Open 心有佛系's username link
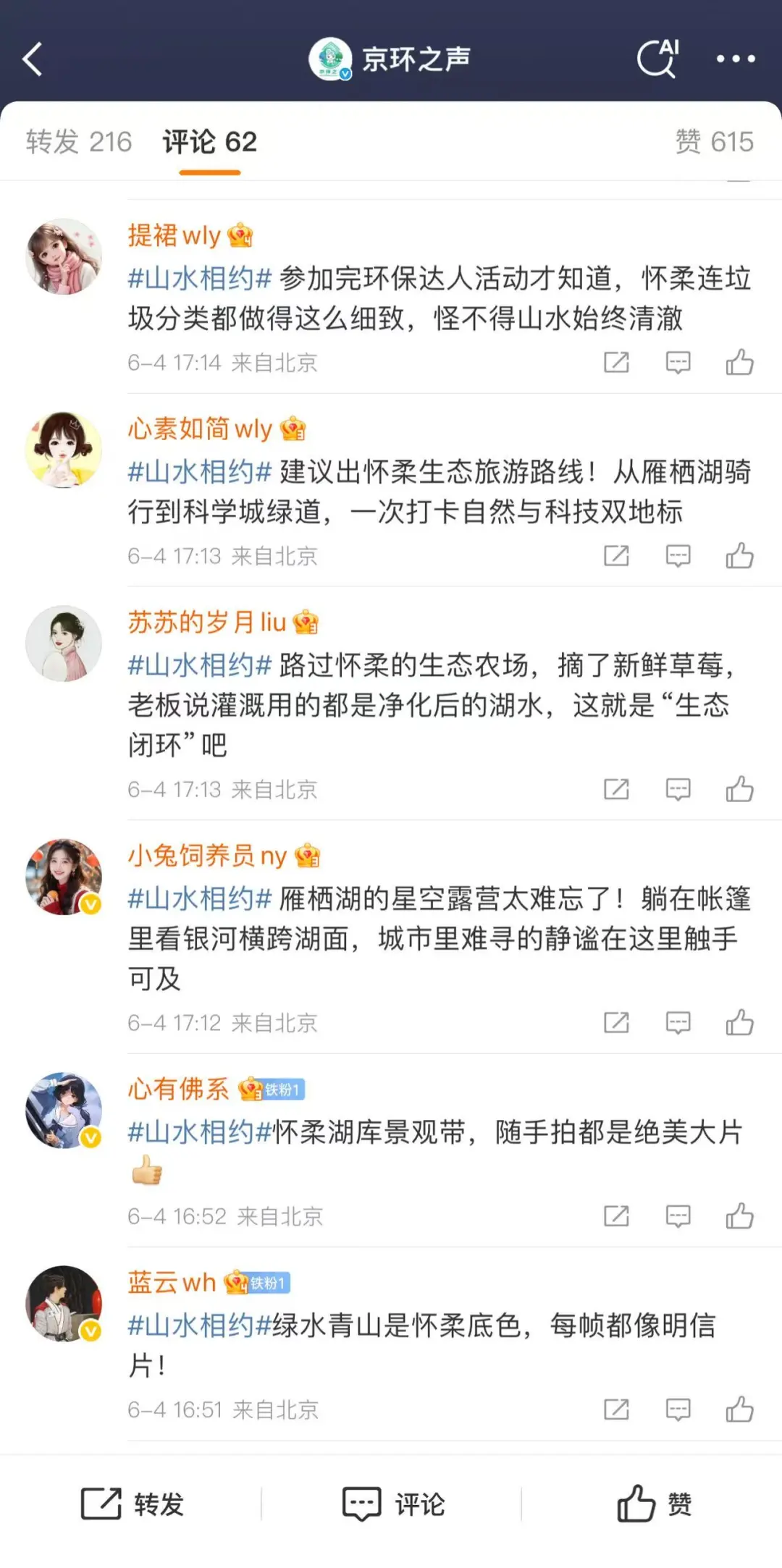Screen dimensions: 782x1568 (x=178, y=1089)
